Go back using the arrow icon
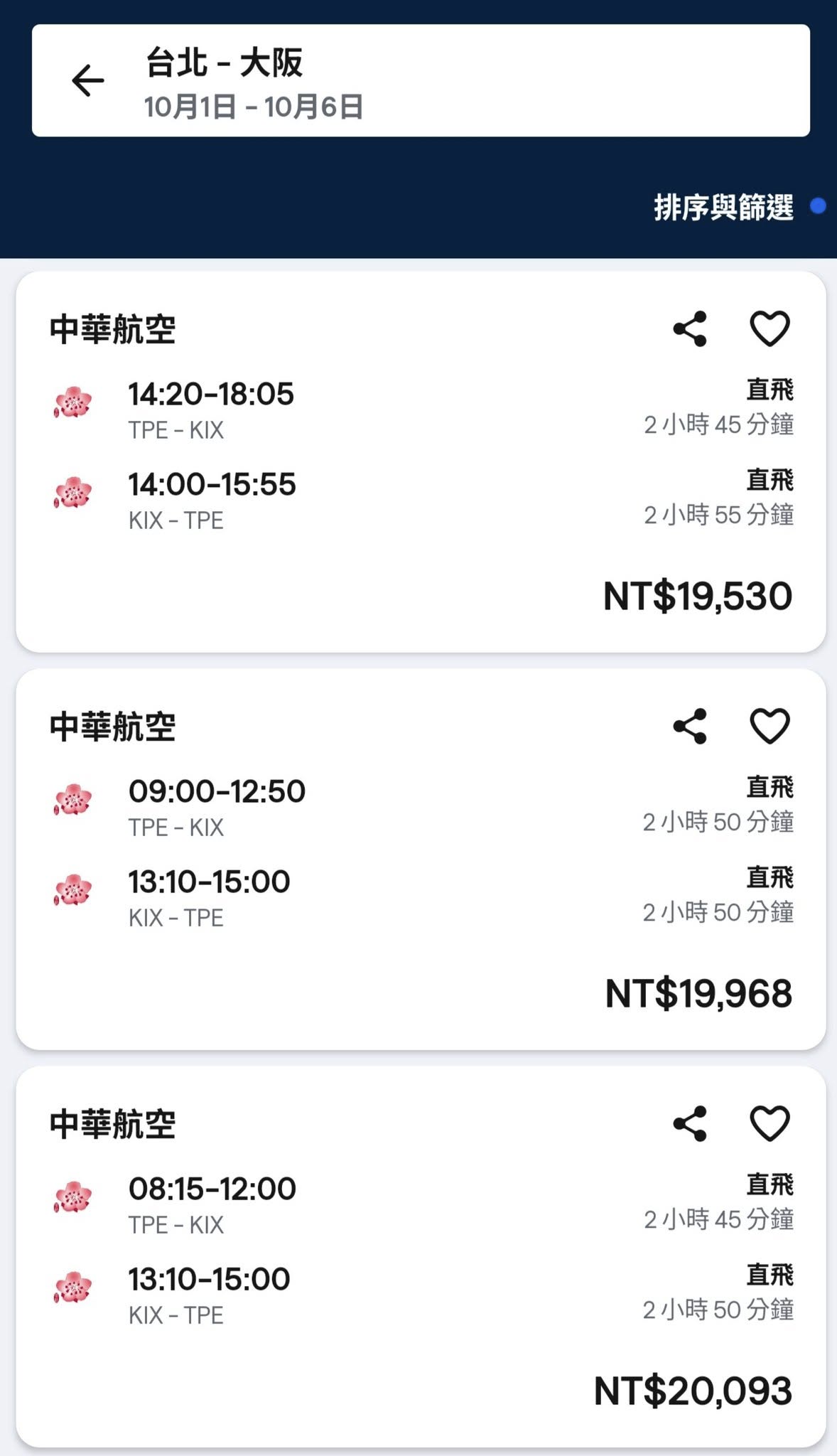The height and width of the screenshot is (1456, 837). [x=88, y=80]
